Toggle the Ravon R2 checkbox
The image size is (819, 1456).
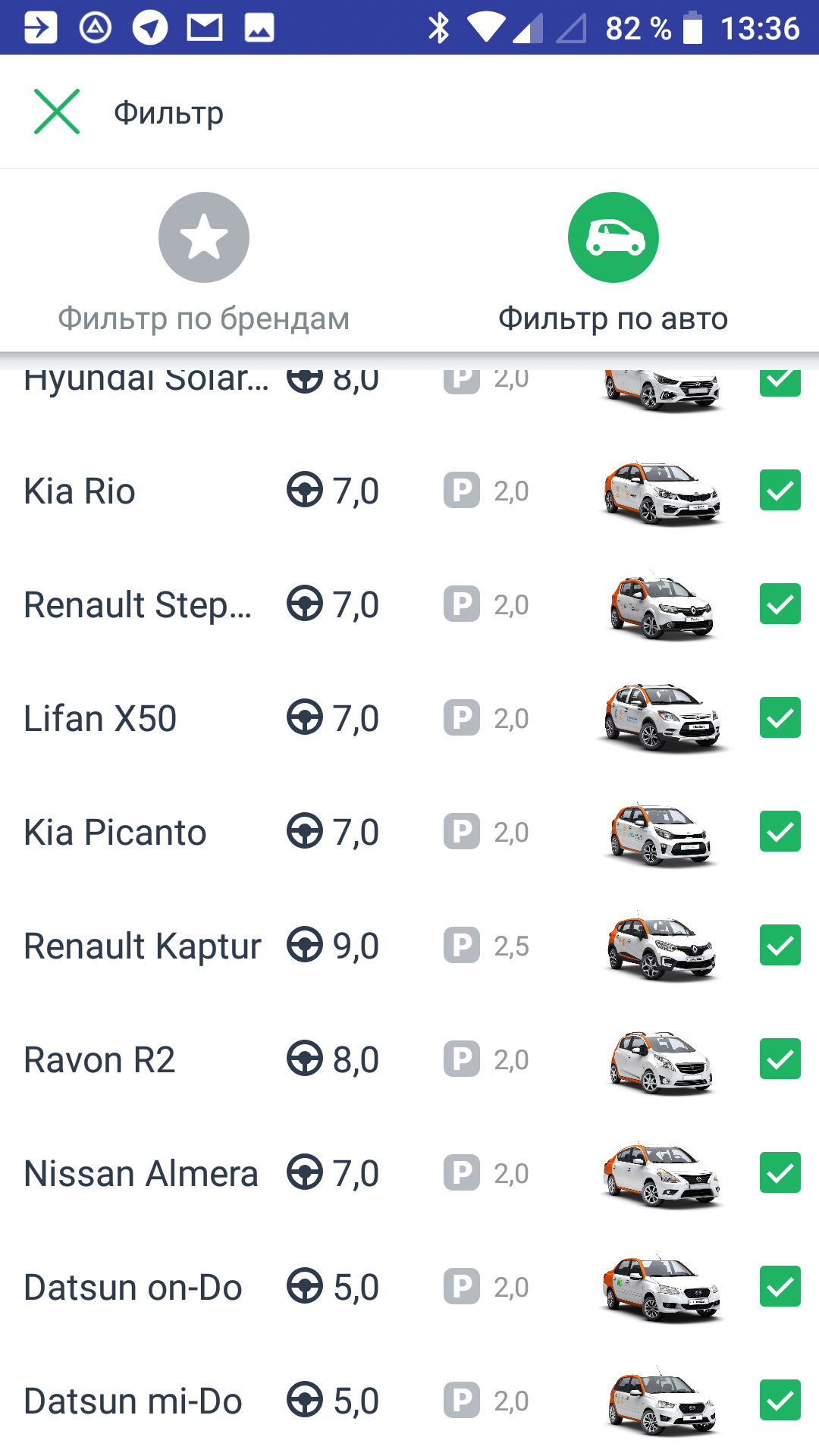tap(780, 1059)
